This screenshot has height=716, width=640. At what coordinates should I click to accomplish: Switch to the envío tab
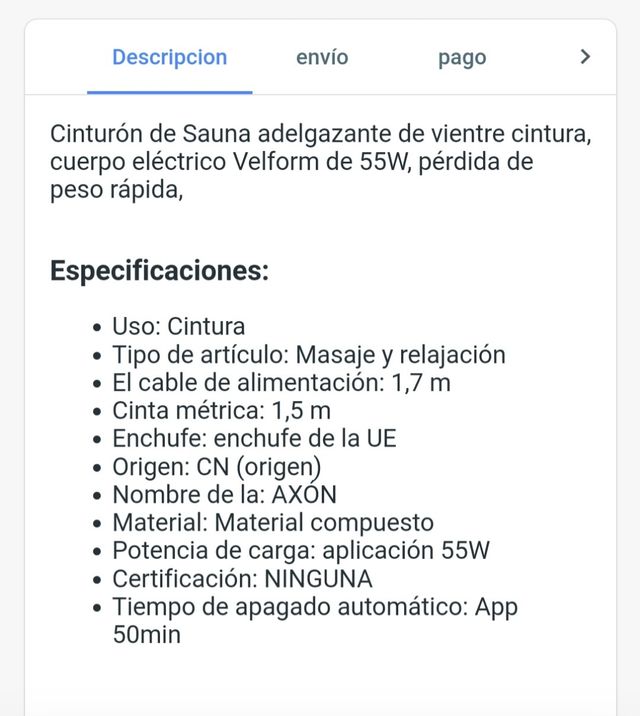click(x=322, y=57)
